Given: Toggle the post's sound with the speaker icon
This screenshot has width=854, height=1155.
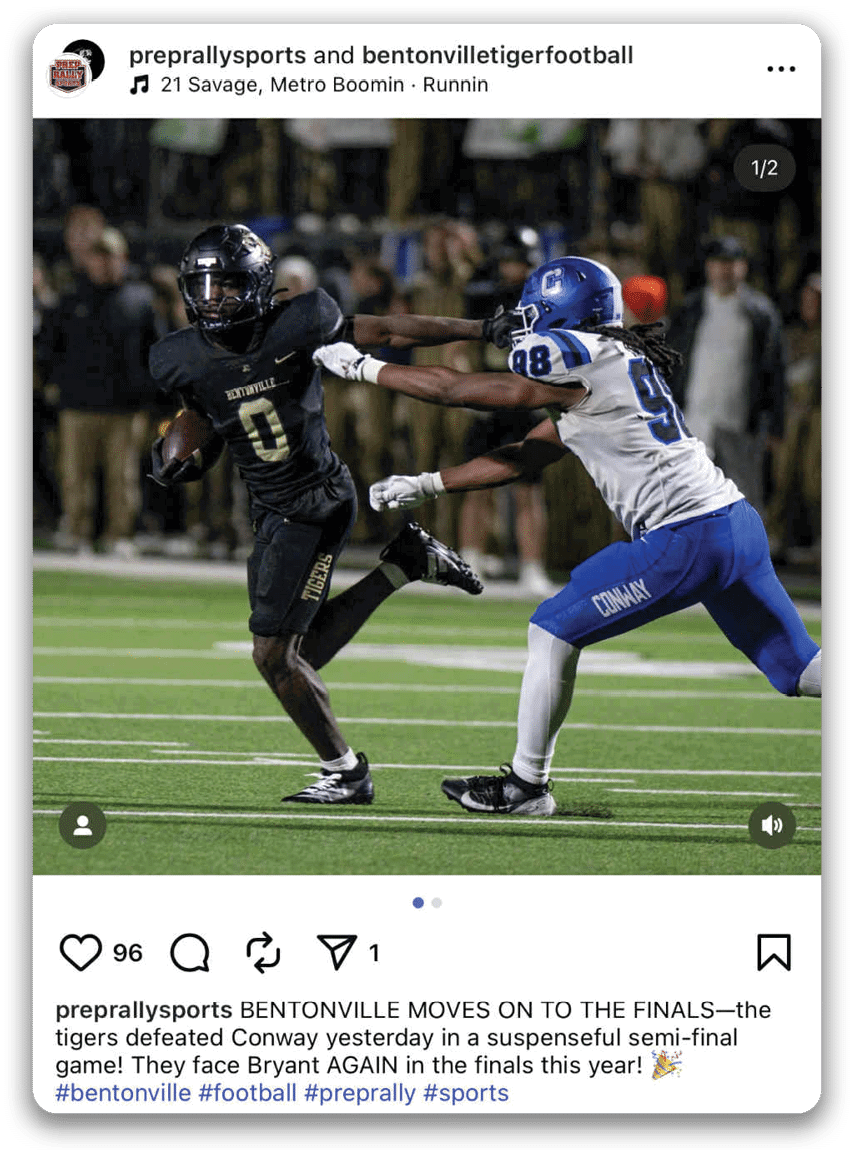Looking at the screenshot, I should coord(772,826).
